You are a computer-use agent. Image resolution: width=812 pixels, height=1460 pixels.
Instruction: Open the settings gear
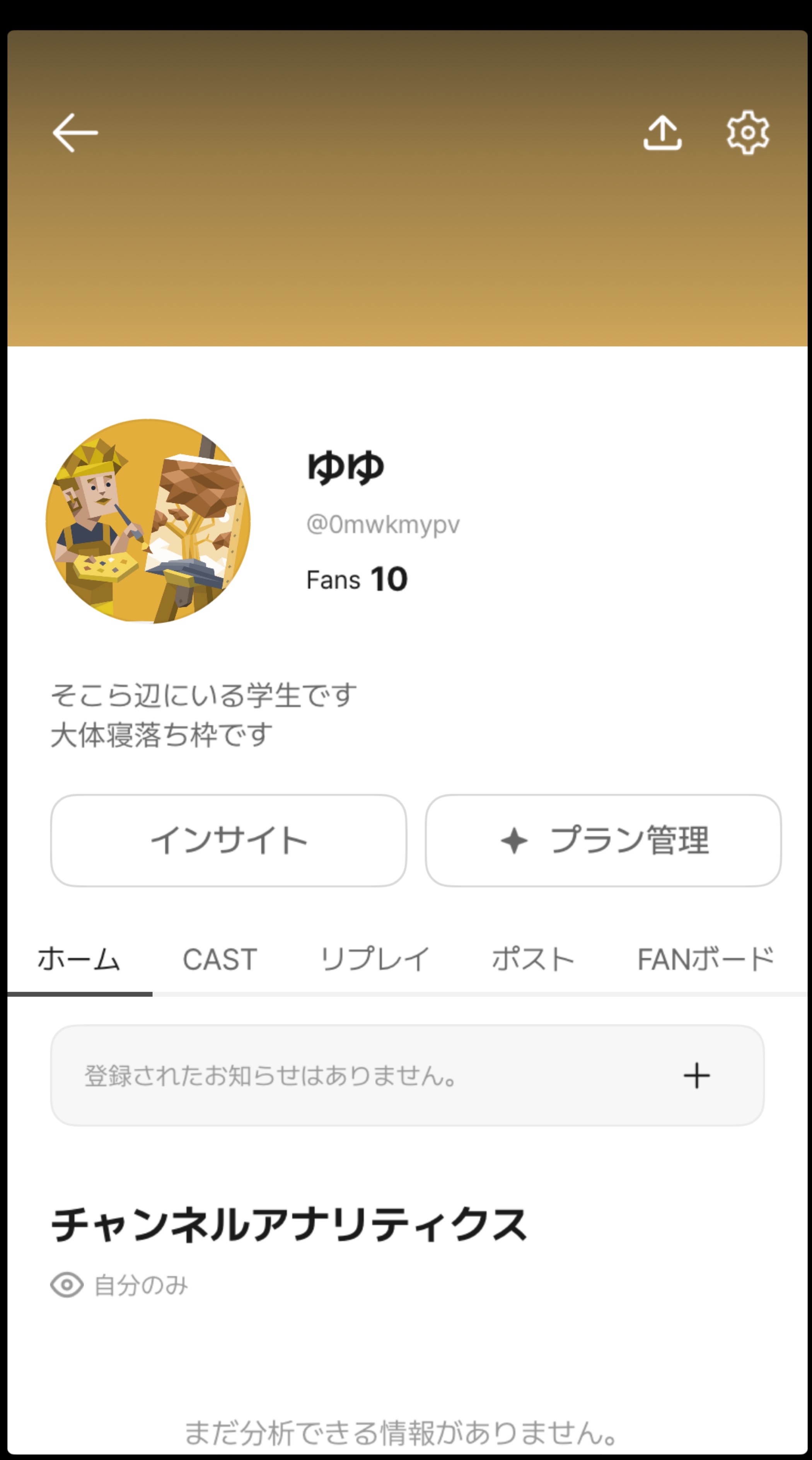tap(747, 133)
